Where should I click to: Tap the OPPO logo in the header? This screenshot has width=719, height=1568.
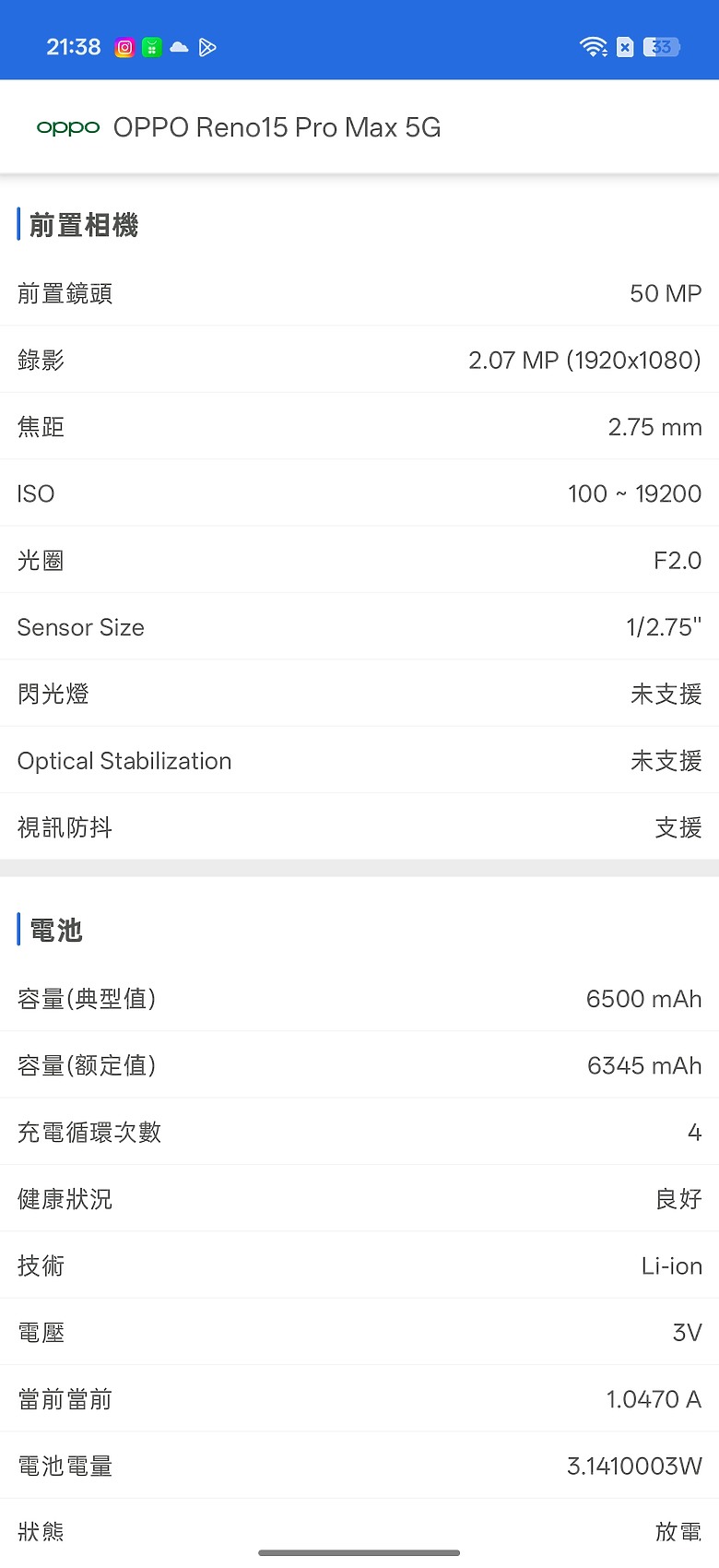(x=66, y=127)
